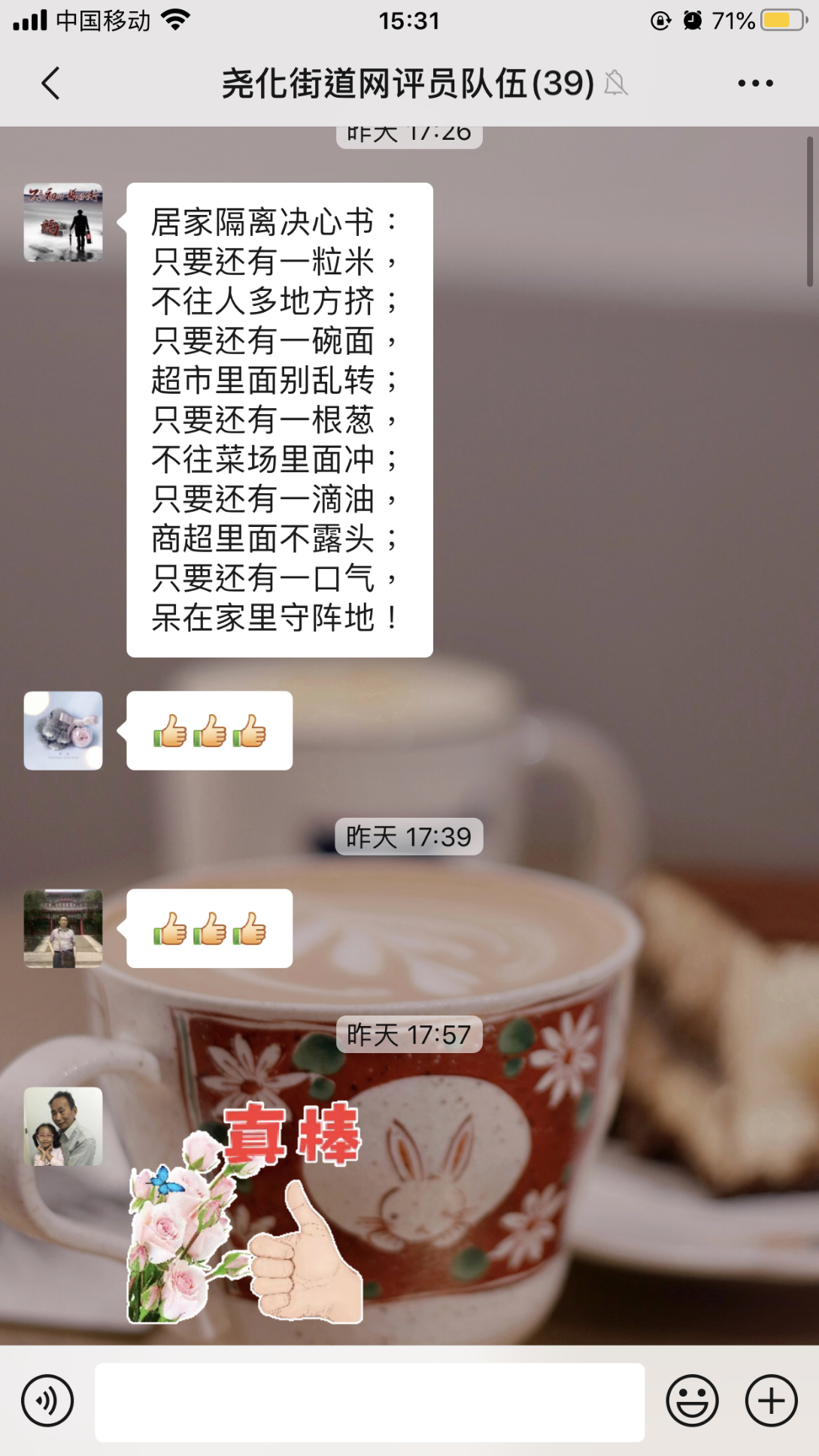Viewport: 819px width, 1456px height.
Task: Switch to voice message input
Action: (47, 1401)
